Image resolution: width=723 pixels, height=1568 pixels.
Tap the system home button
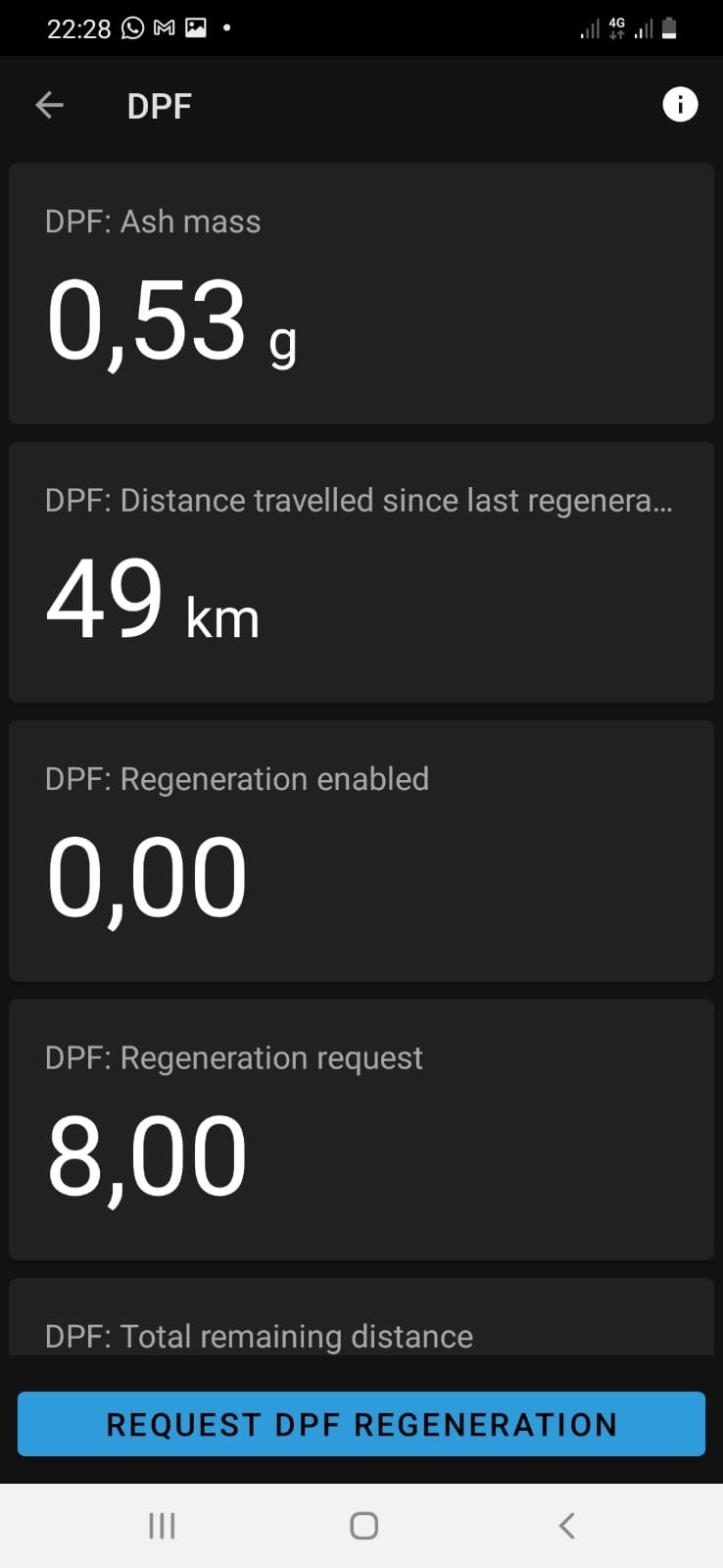click(363, 1525)
